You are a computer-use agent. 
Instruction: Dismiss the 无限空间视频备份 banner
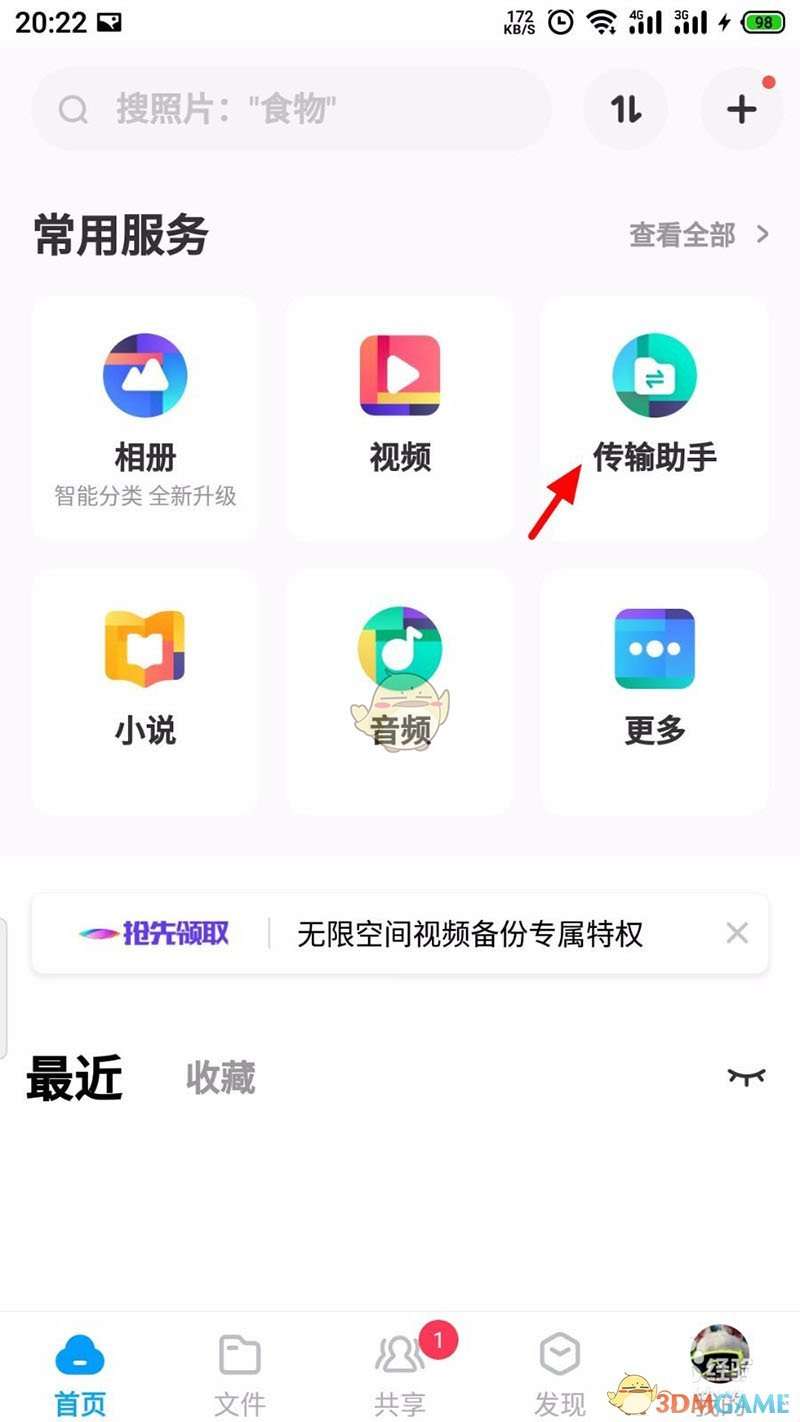coord(737,934)
